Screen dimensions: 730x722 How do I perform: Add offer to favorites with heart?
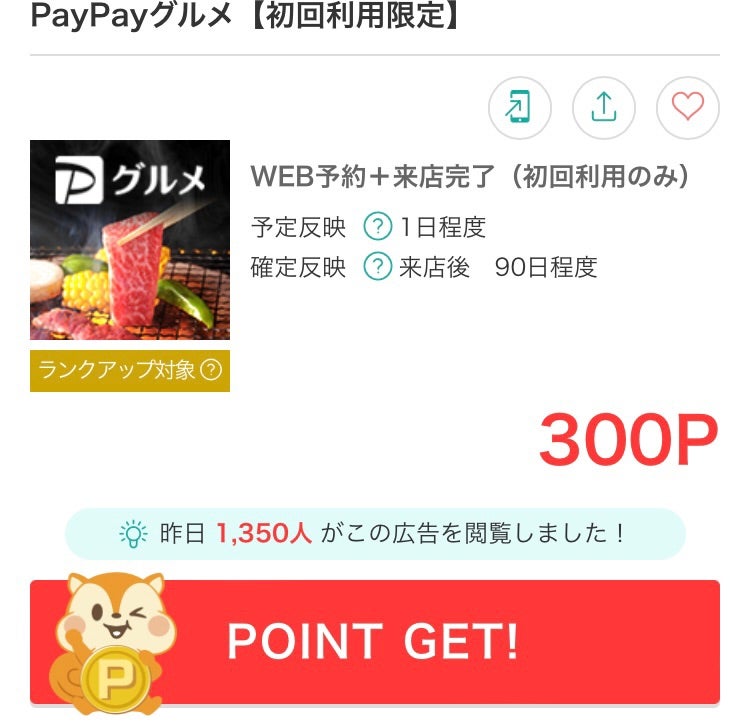click(687, 107)
